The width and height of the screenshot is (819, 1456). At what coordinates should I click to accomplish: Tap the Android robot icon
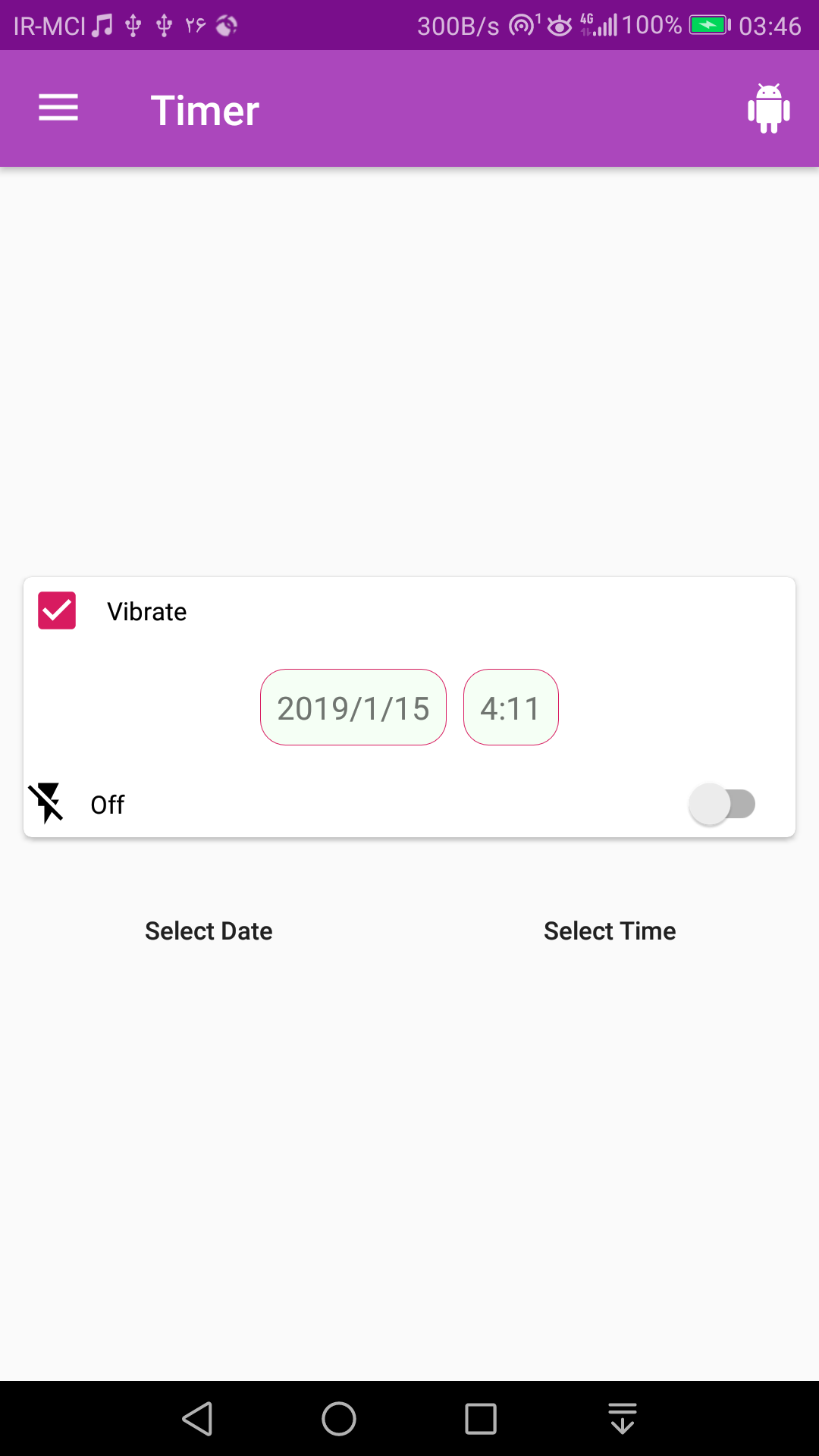click(x=768, y=109)
